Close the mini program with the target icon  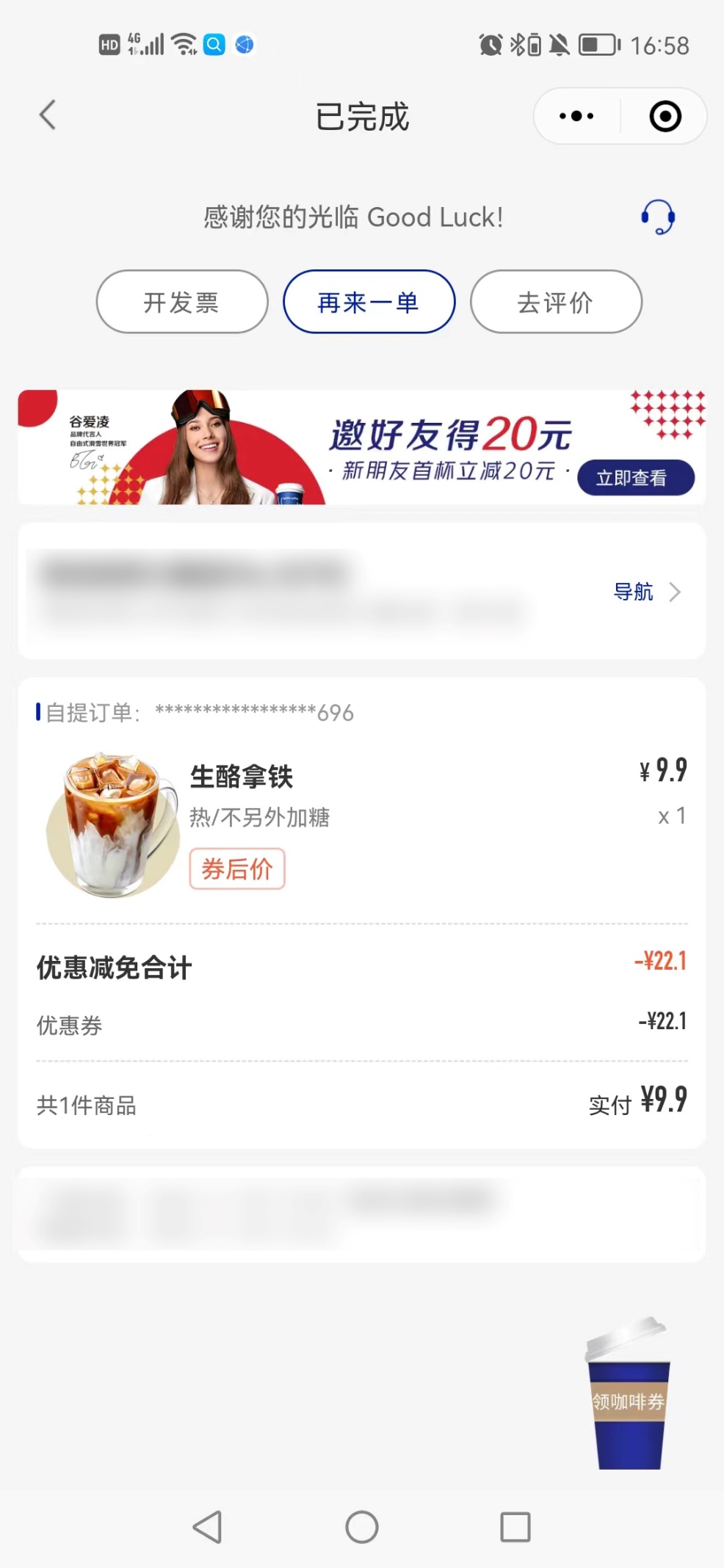click(665, 116)
